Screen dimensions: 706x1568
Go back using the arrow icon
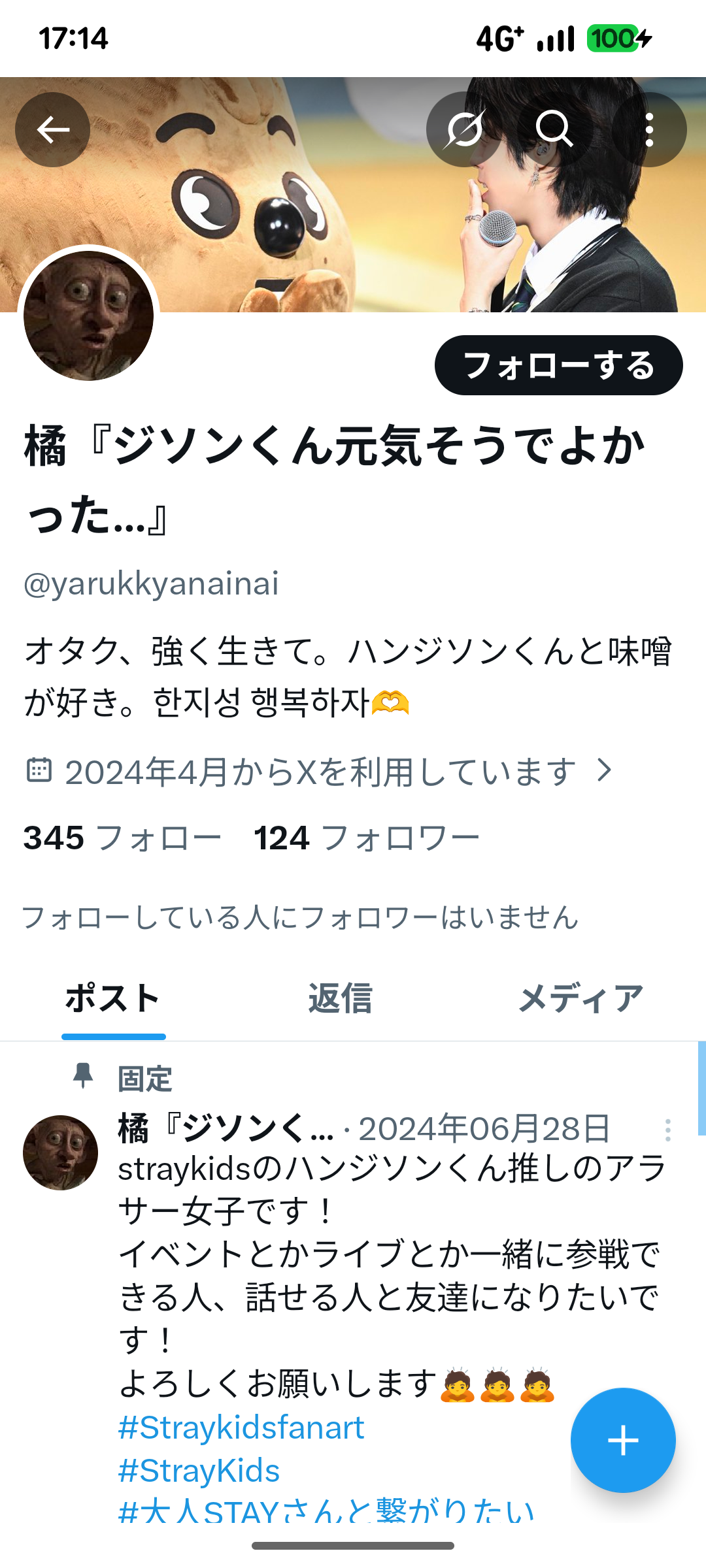coord(52,129)
